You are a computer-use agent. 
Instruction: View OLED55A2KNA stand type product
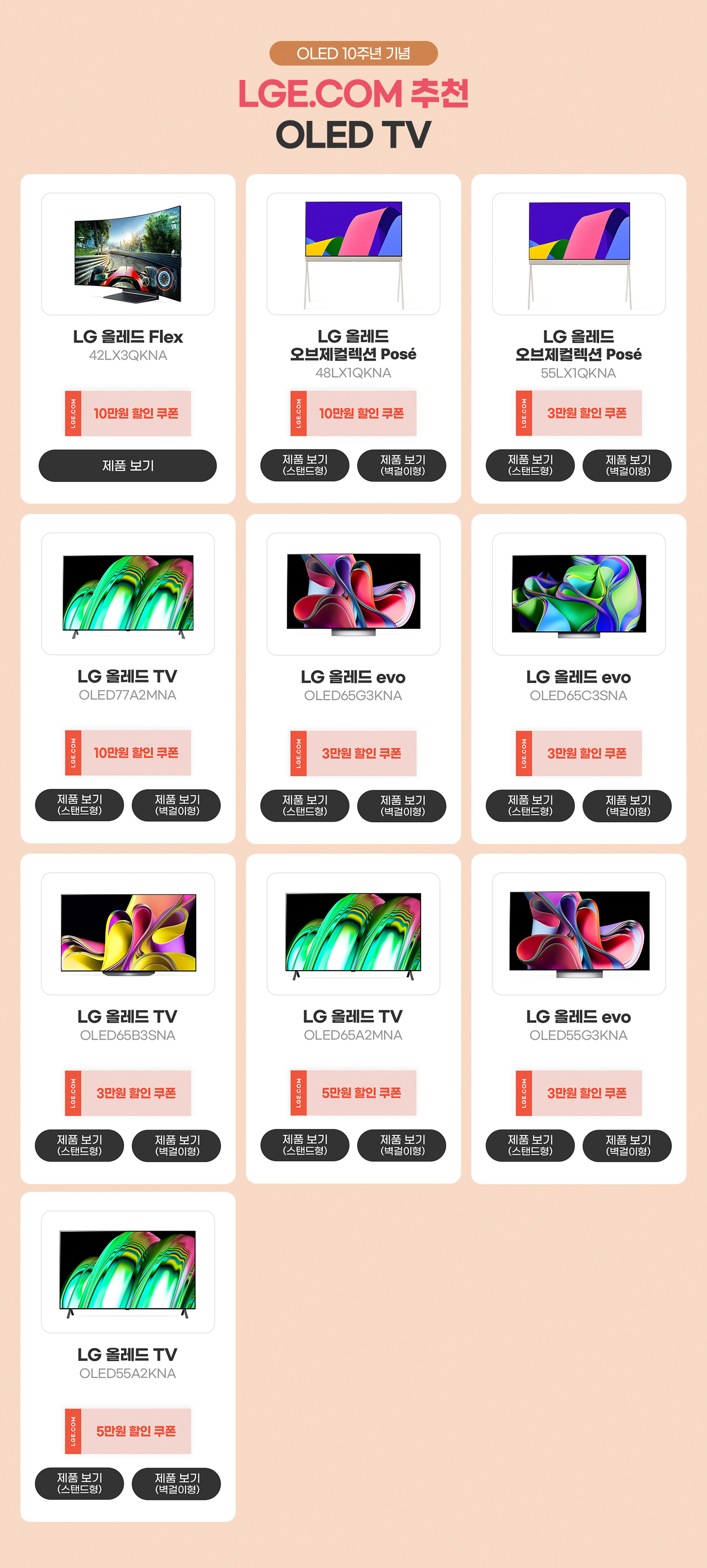(x=79, y=1483)
